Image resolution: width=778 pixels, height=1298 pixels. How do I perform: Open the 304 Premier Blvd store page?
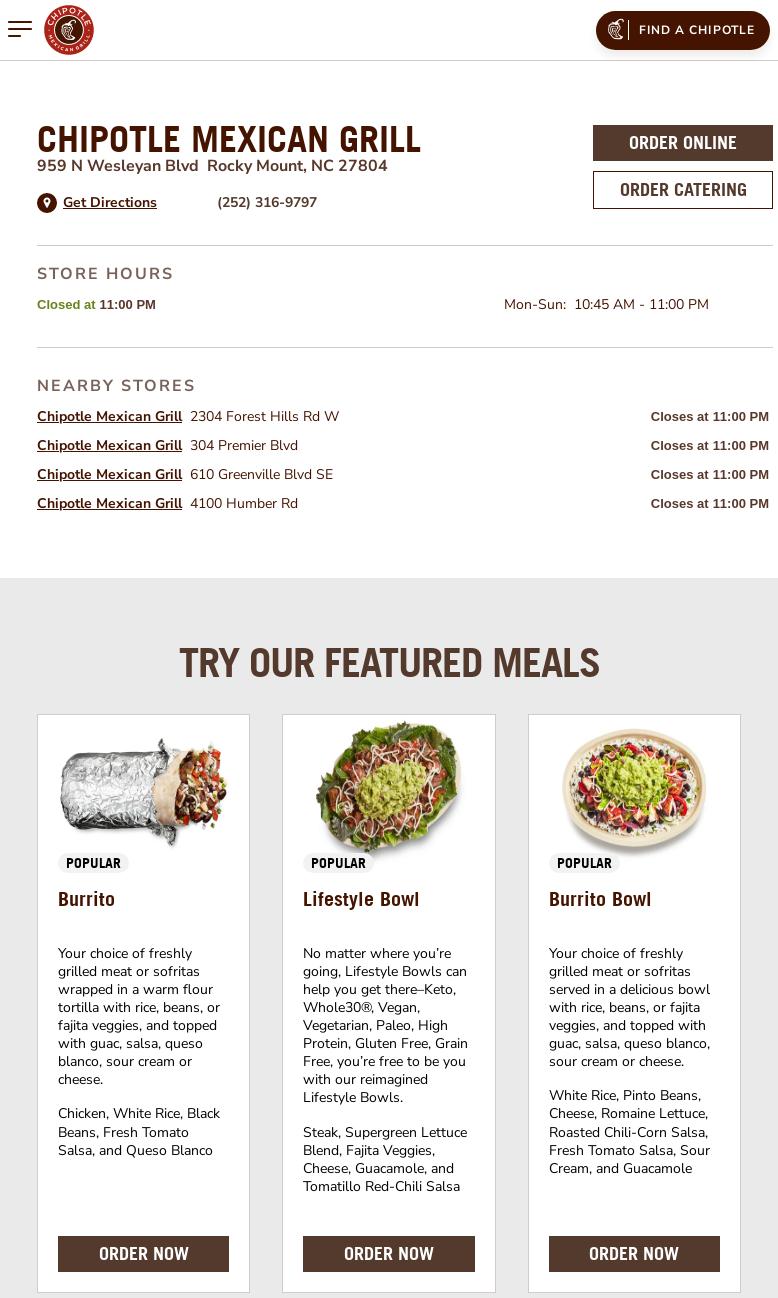[x=110, y=445]
